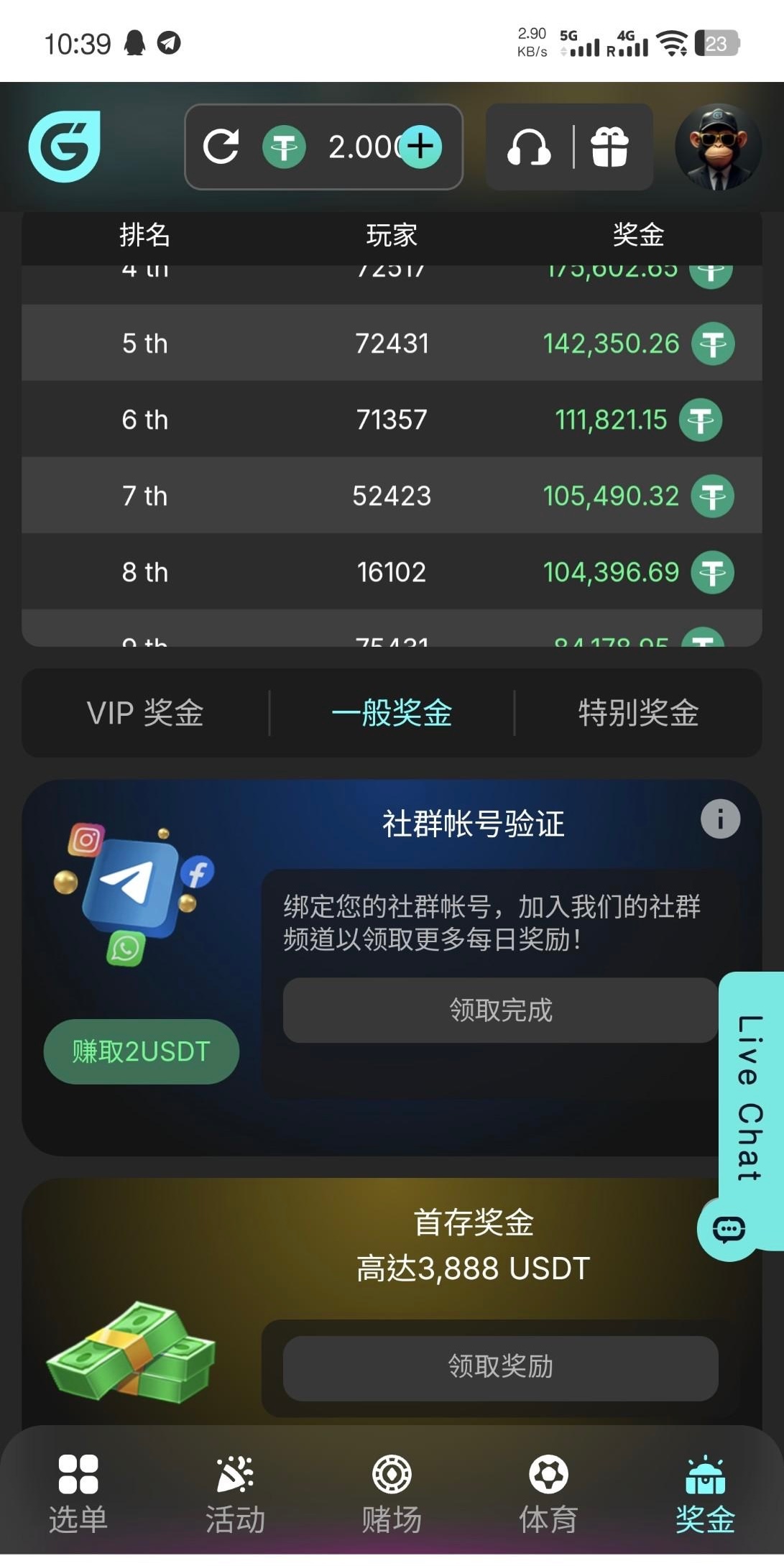784x1566 pixels.
Task: Open the monkey avatar profile
Action: pyautogui.click(x=718, y=147)
